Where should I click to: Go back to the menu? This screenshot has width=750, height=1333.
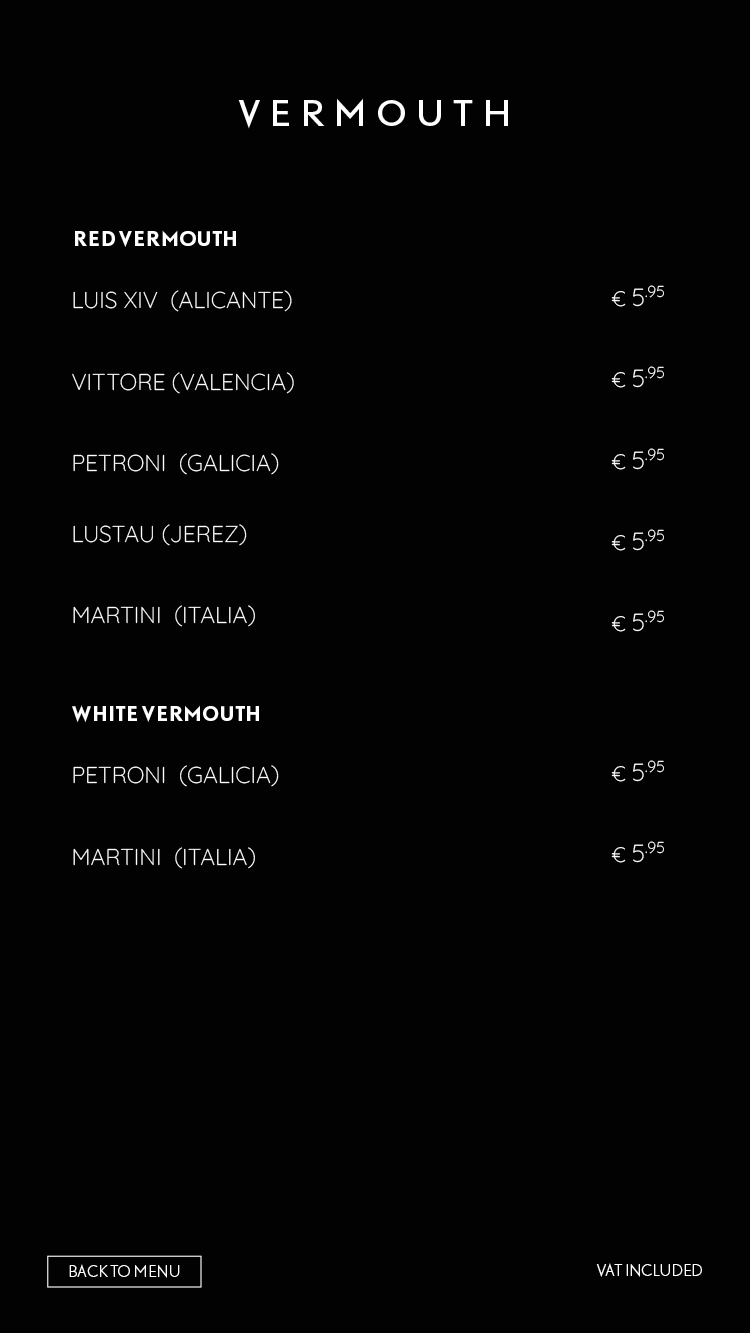(x=124, y=1271)
